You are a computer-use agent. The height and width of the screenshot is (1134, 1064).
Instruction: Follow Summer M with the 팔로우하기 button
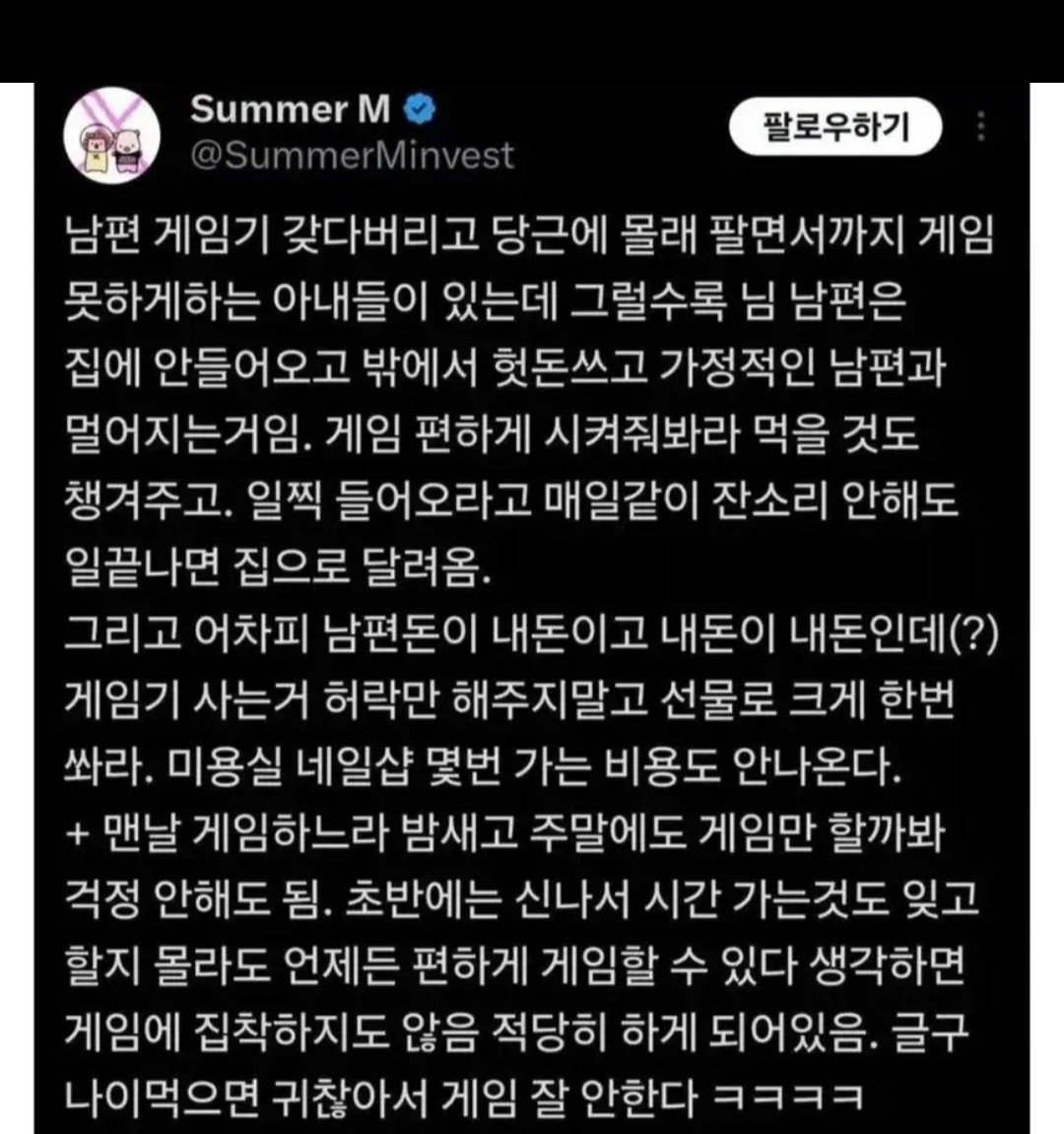tap(835, 126)
